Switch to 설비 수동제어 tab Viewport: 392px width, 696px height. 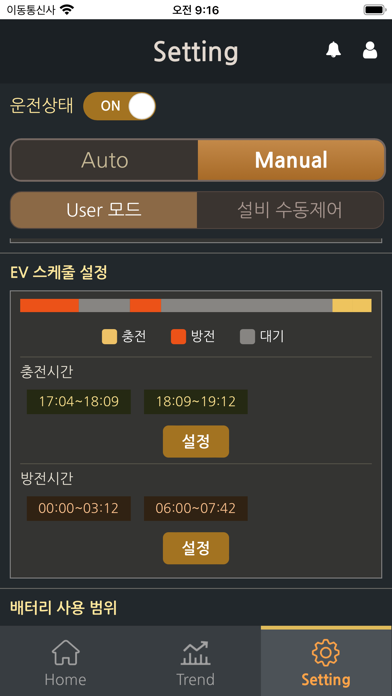(x=290, y=210)
